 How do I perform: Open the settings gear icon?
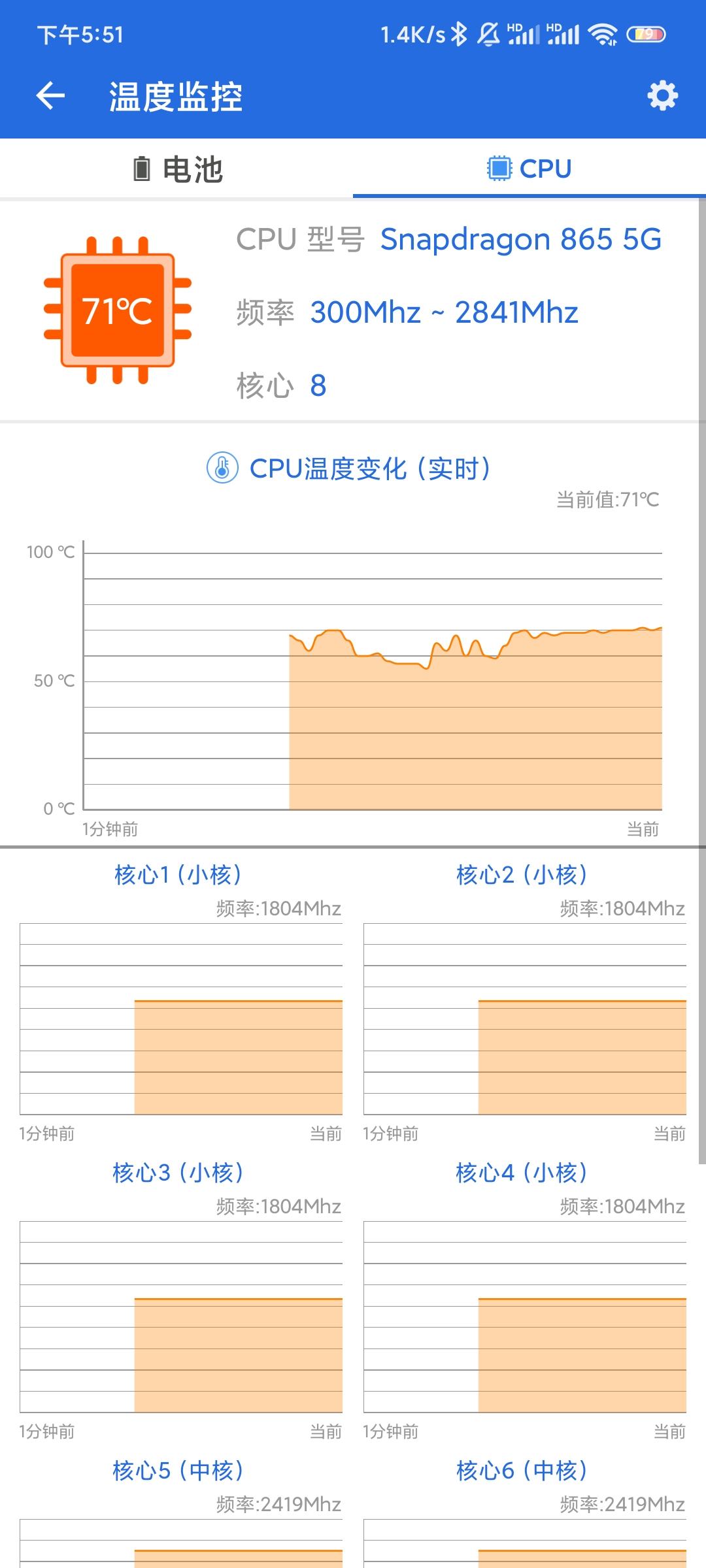(662, 96)
